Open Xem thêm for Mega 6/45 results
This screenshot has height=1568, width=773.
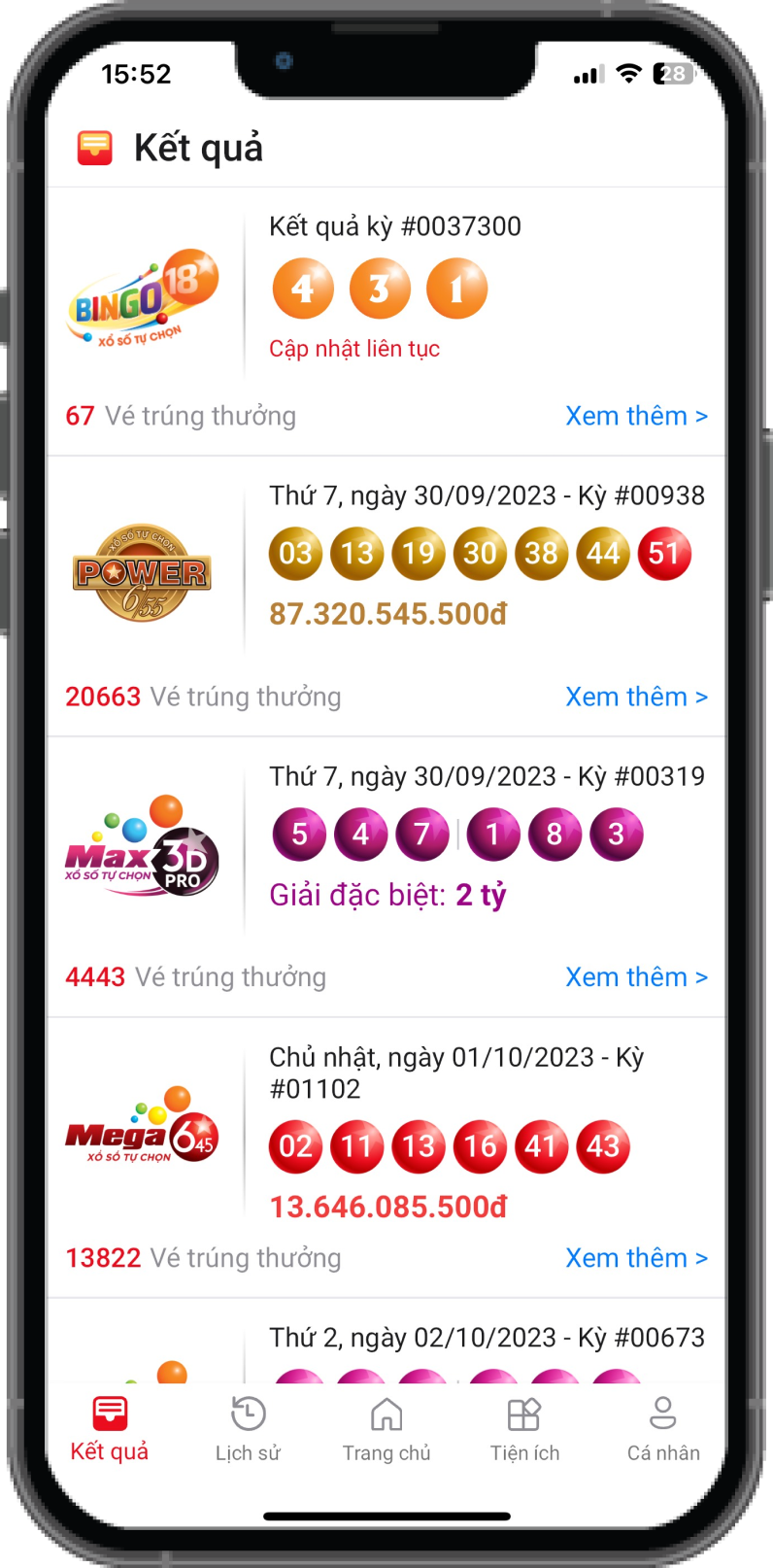click(636, 1258)
